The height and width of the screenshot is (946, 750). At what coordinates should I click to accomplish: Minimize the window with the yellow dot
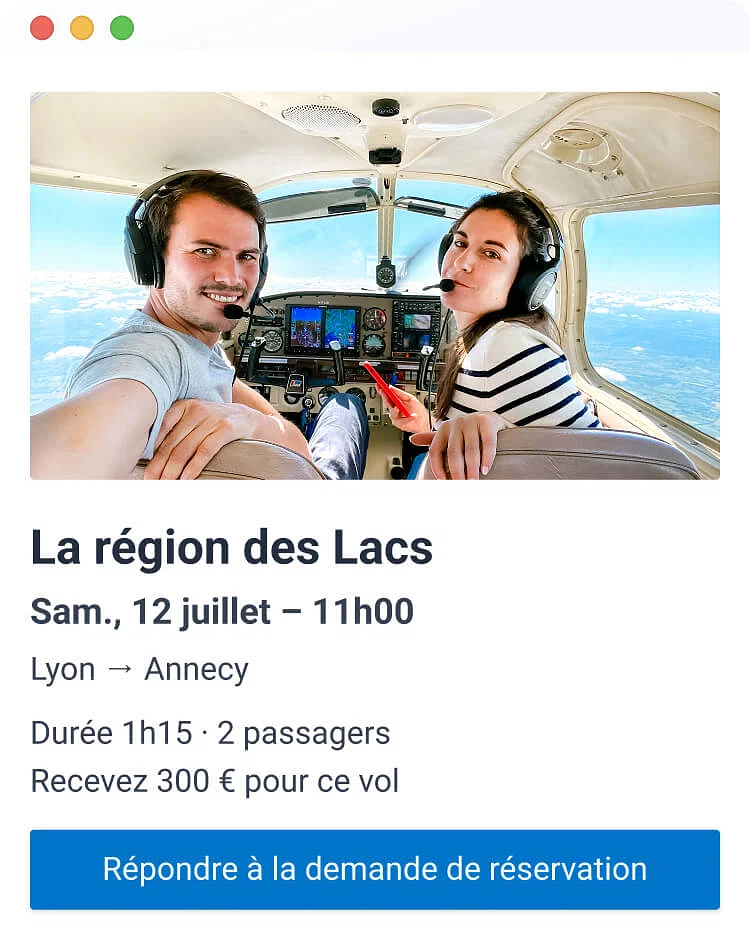click(82, 28)
